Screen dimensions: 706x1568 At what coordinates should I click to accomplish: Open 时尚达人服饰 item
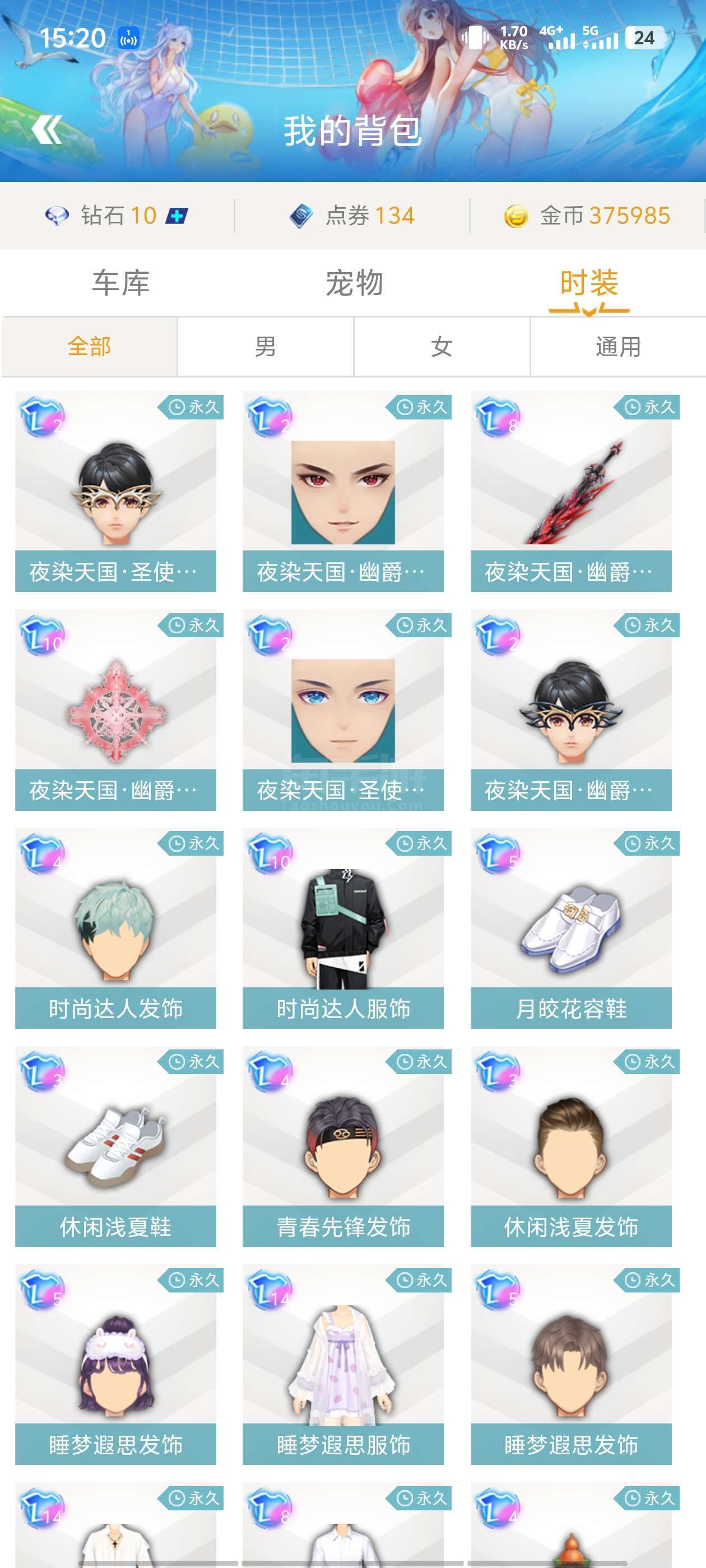coord(343,929)
